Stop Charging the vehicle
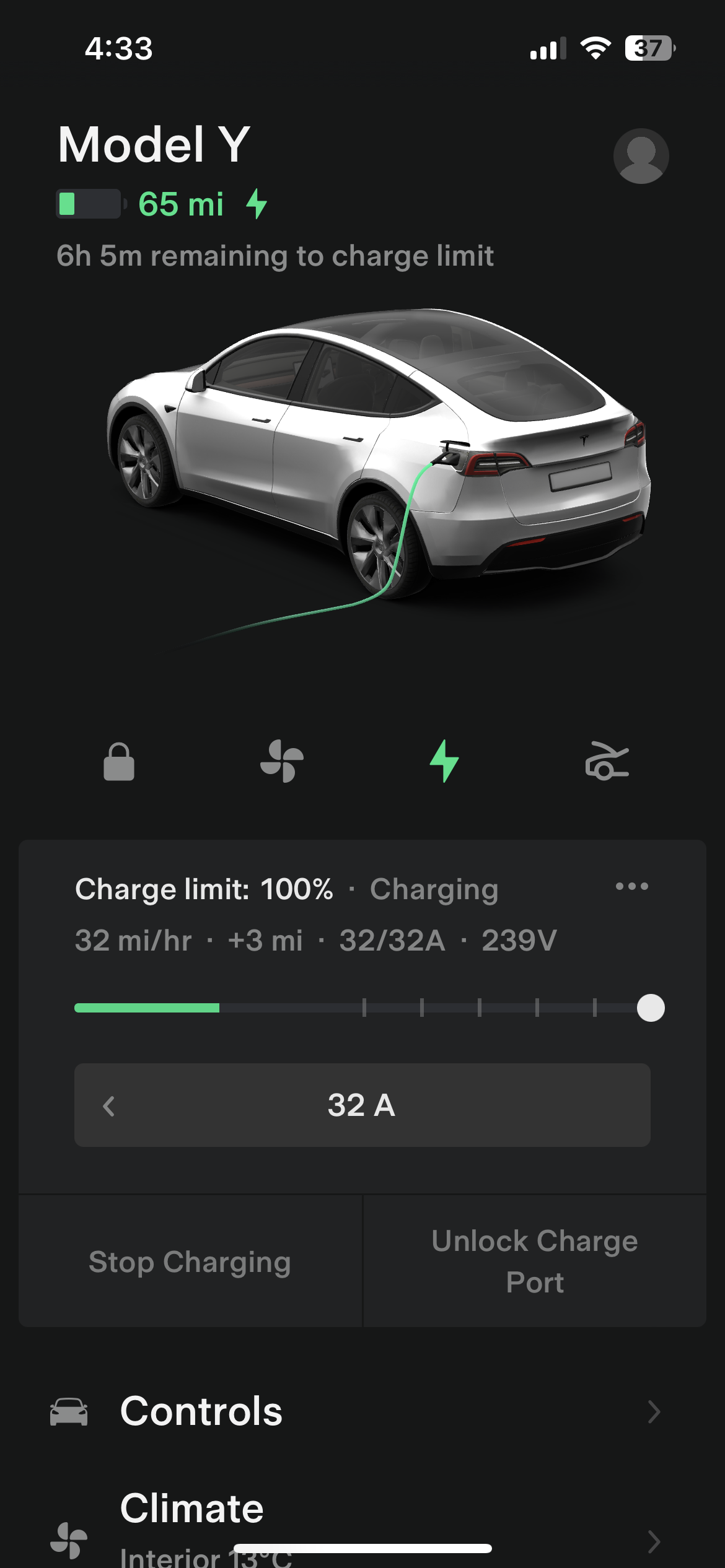This screenshot has width=725, height=1568. pos(190,1262)
